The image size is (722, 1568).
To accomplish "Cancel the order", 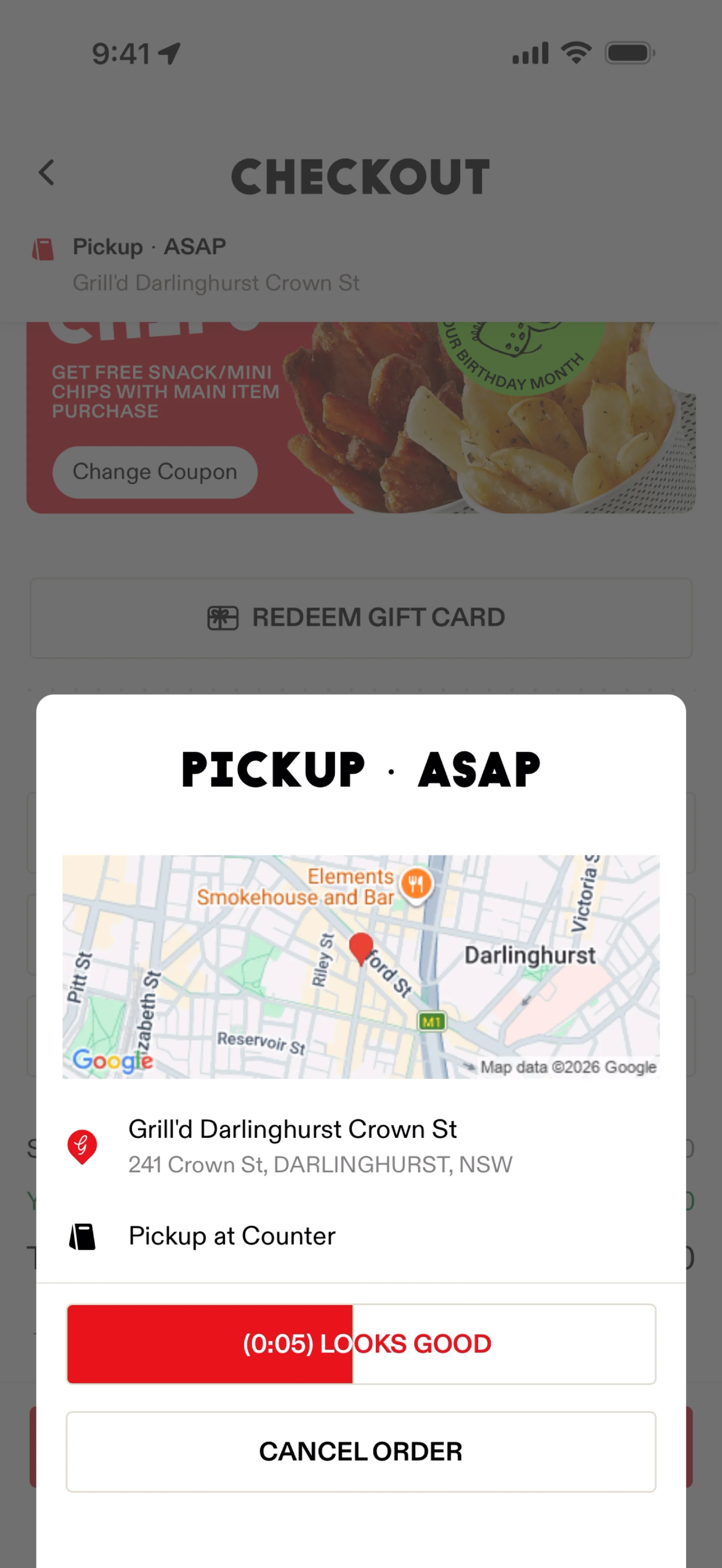I will (x=361, y=1452).
